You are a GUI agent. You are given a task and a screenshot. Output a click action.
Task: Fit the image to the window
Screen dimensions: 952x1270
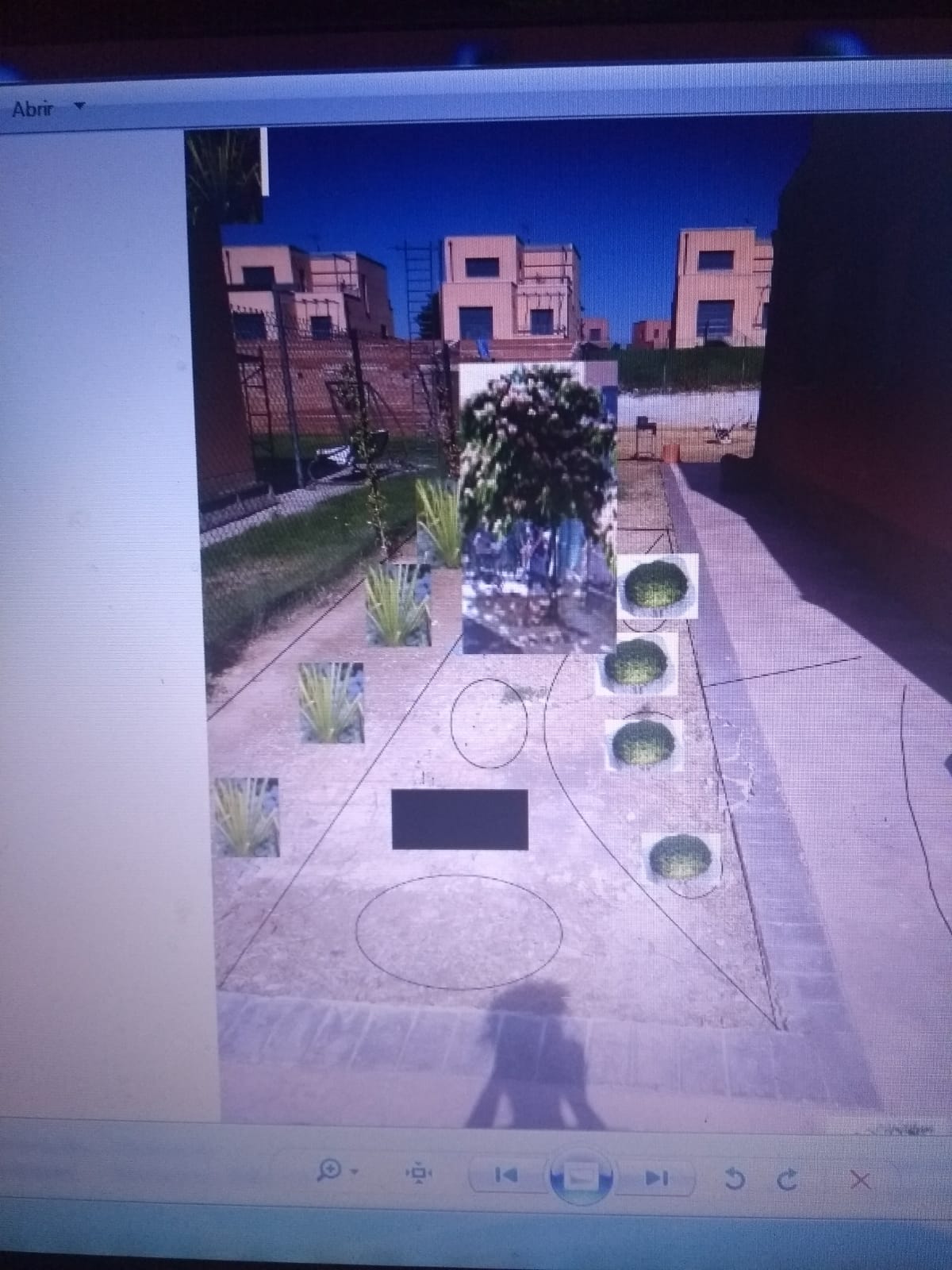click(418, 1172)
